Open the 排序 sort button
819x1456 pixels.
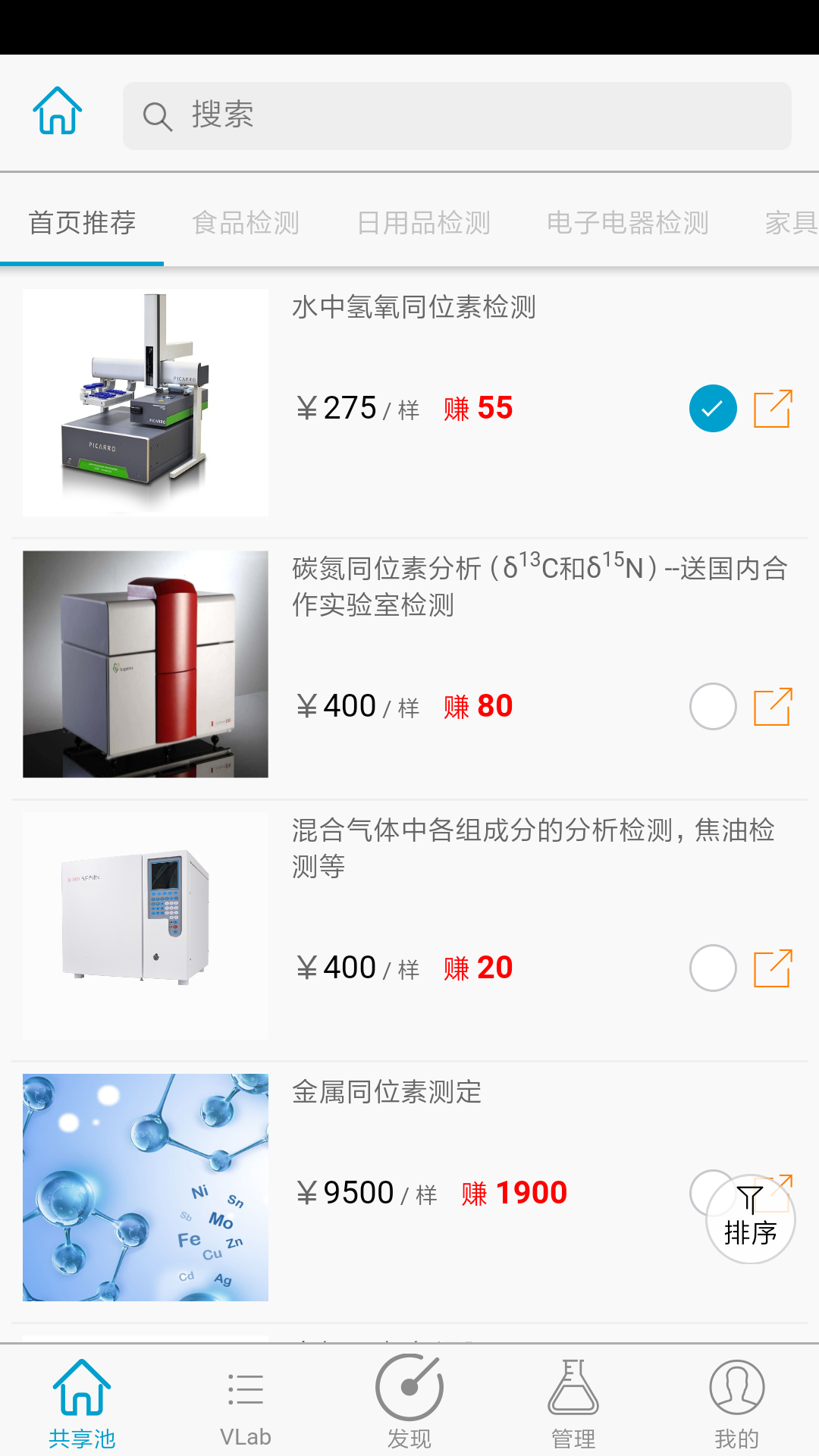pos(750,1219)
